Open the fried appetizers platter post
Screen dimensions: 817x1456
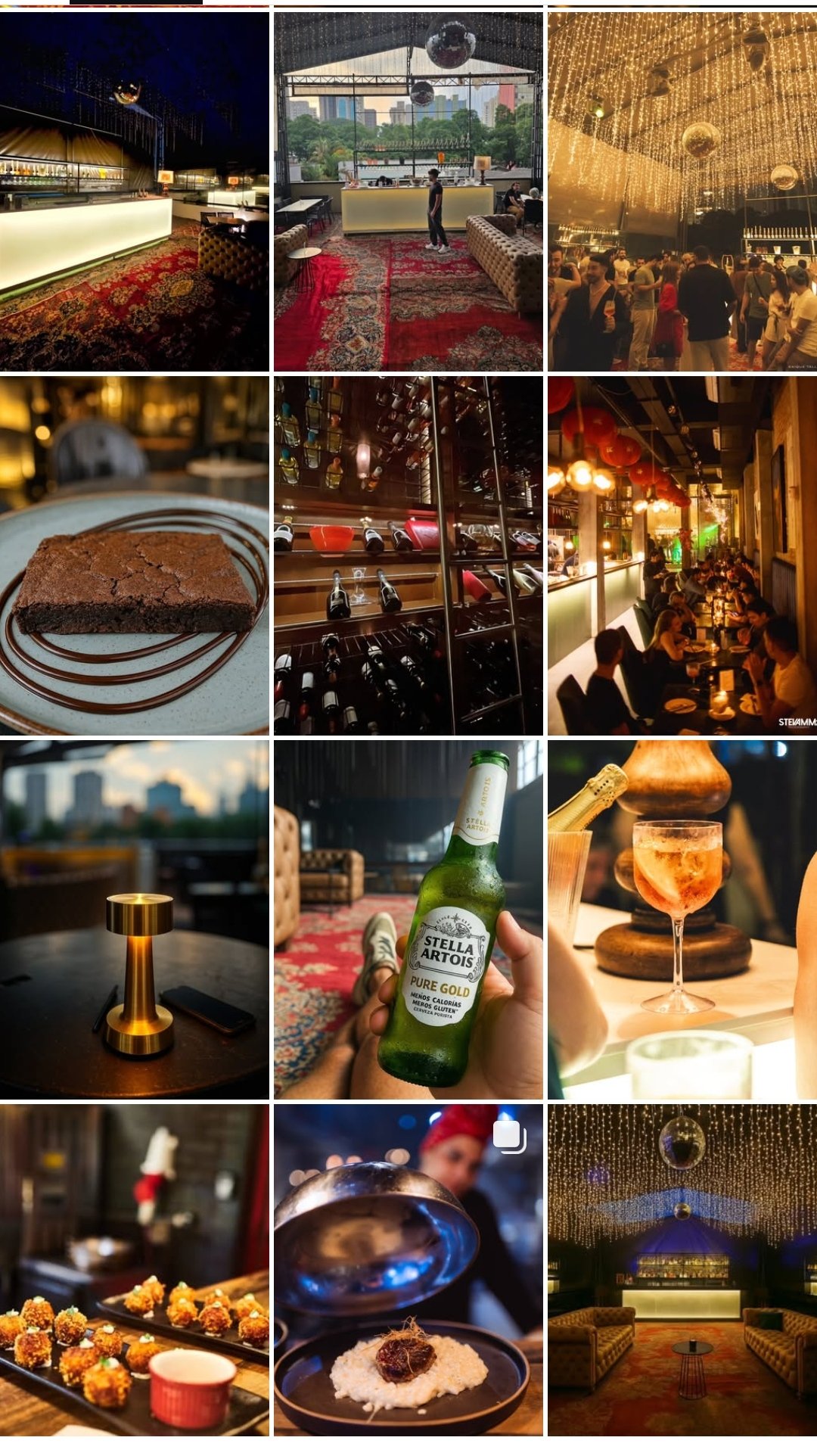135,1269
